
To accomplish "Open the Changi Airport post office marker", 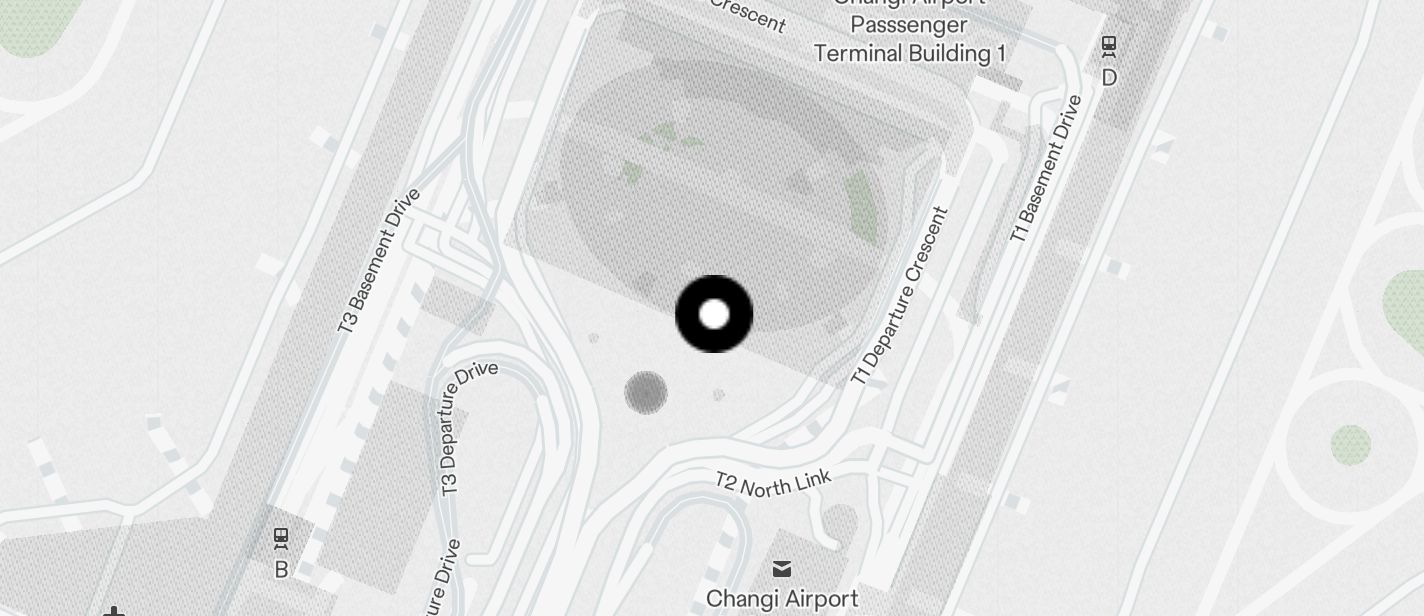I will (x=782, y=568).
